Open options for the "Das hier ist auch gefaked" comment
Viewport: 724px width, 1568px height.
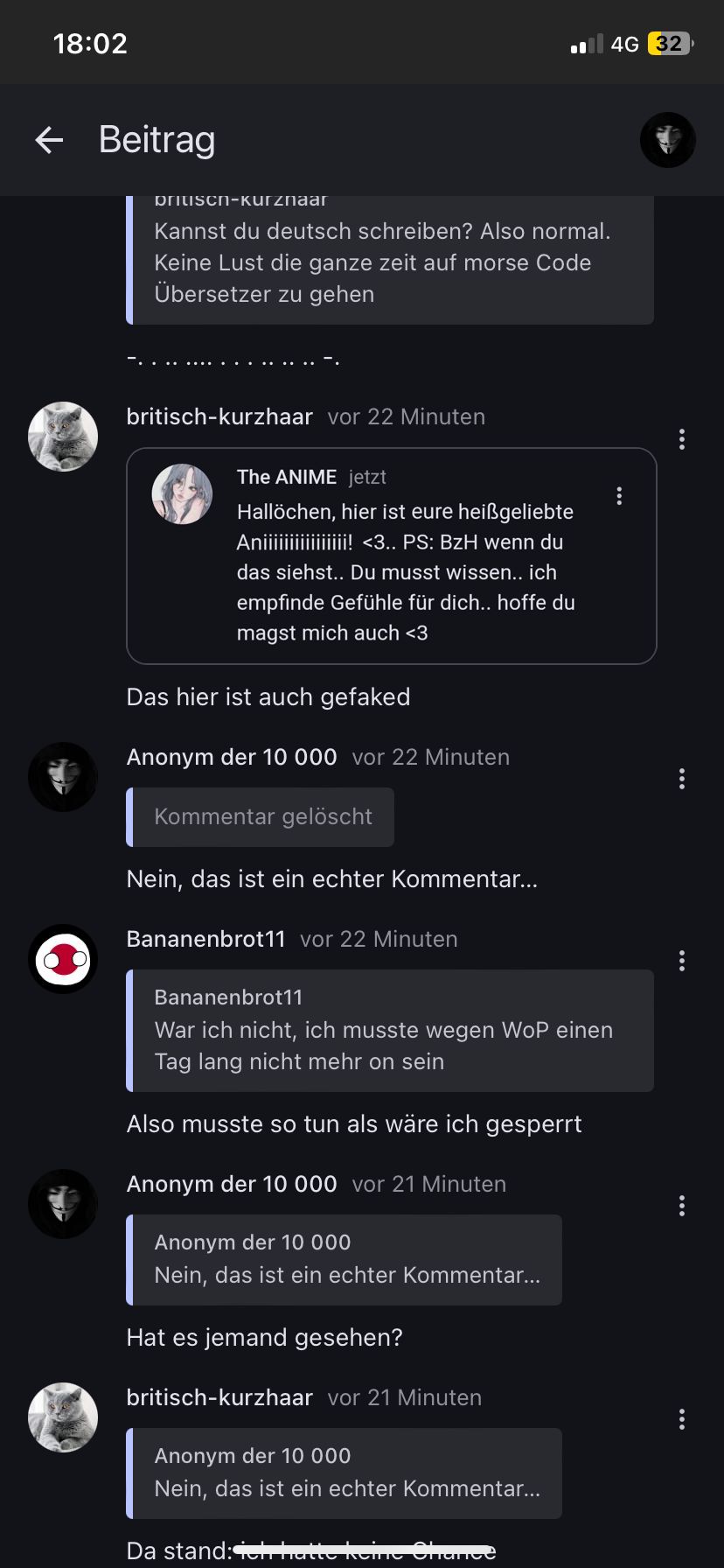[x=682, y=439]
